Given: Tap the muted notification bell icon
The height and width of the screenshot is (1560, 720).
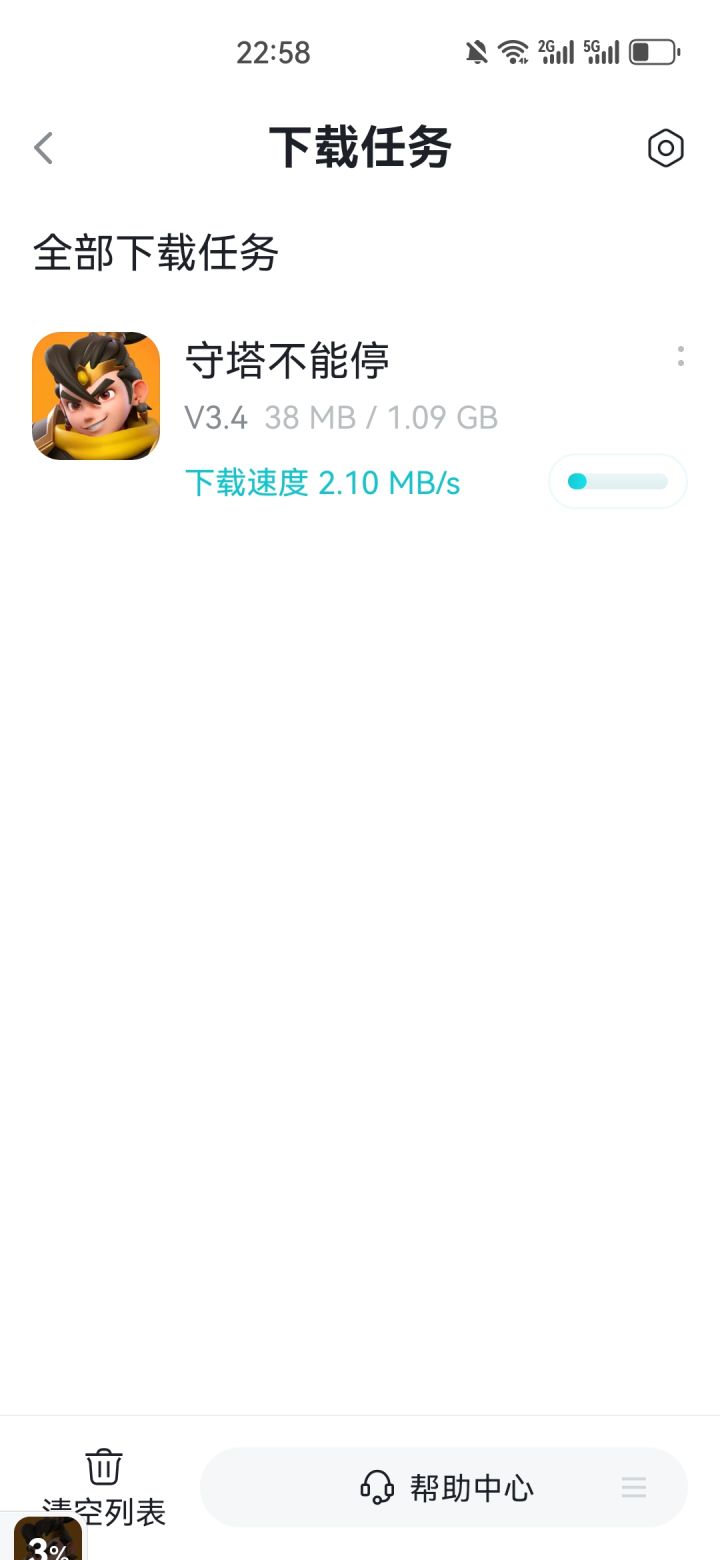Looking at the screenshot, I should (x=475, y=52).
